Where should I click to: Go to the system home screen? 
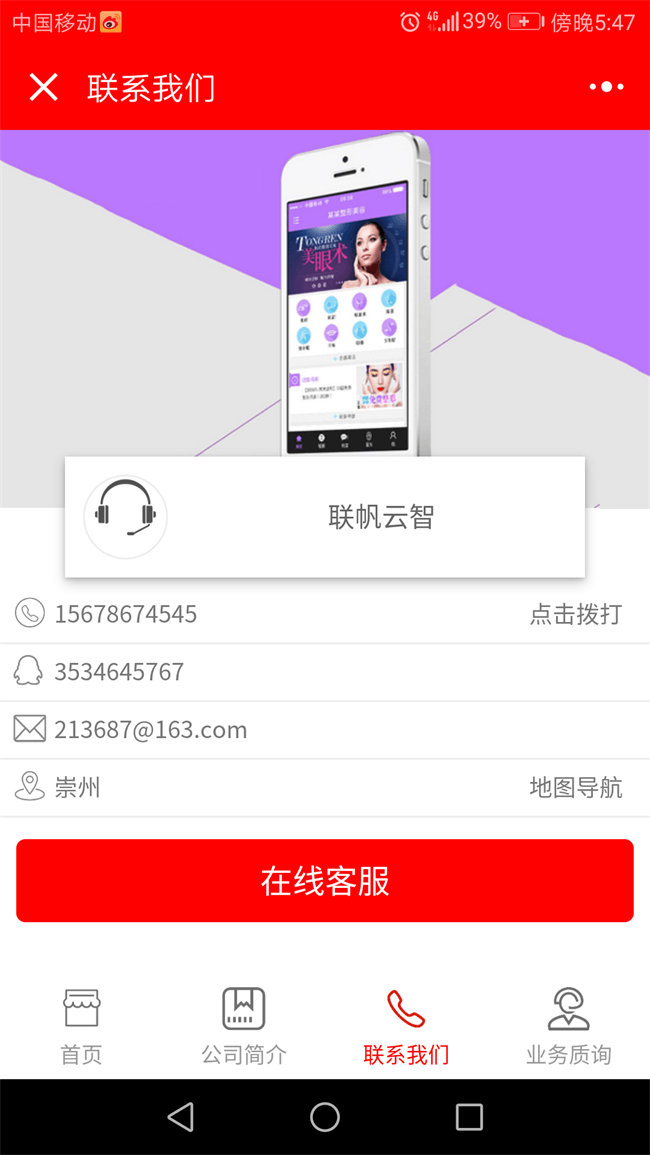pos(325,1117)
